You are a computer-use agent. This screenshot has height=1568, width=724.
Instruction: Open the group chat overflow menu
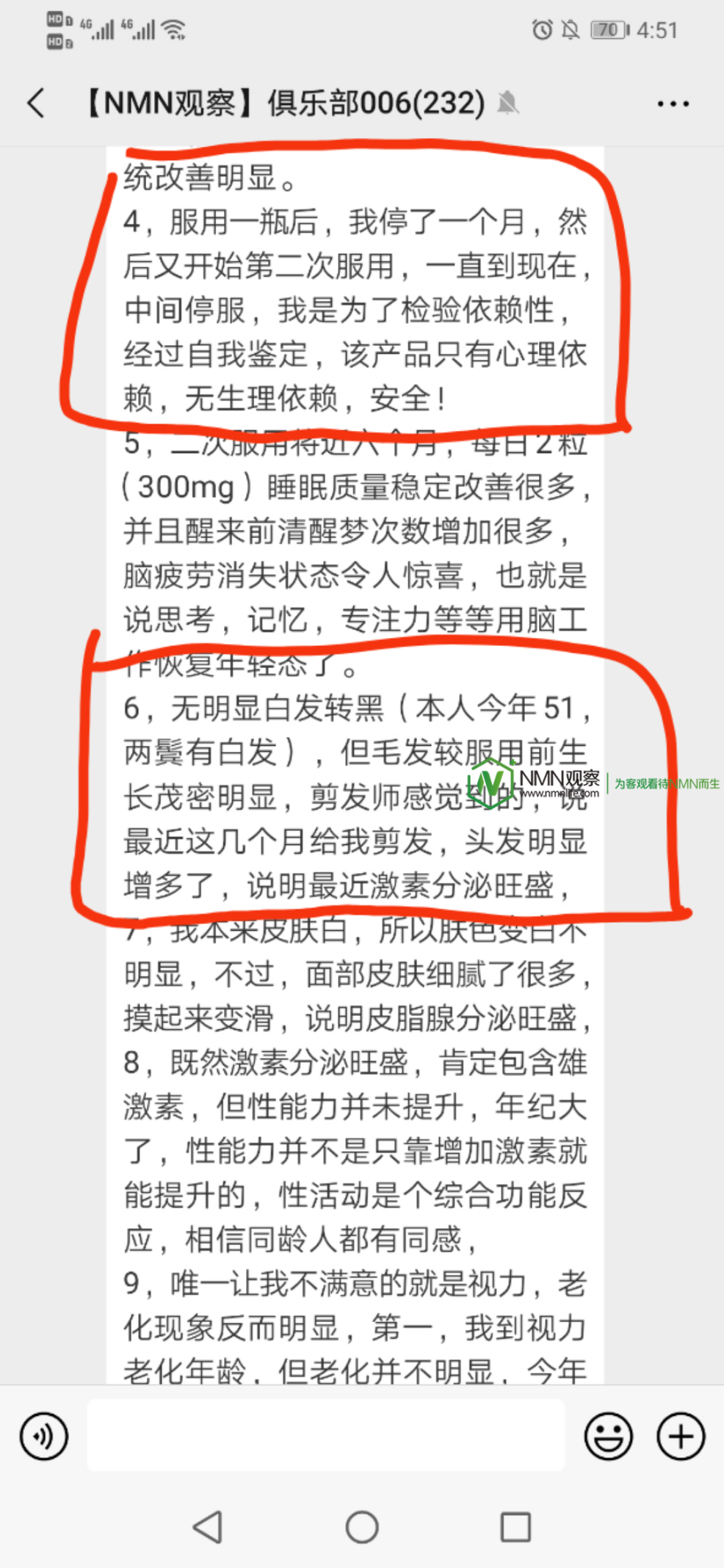click(673, 104)
